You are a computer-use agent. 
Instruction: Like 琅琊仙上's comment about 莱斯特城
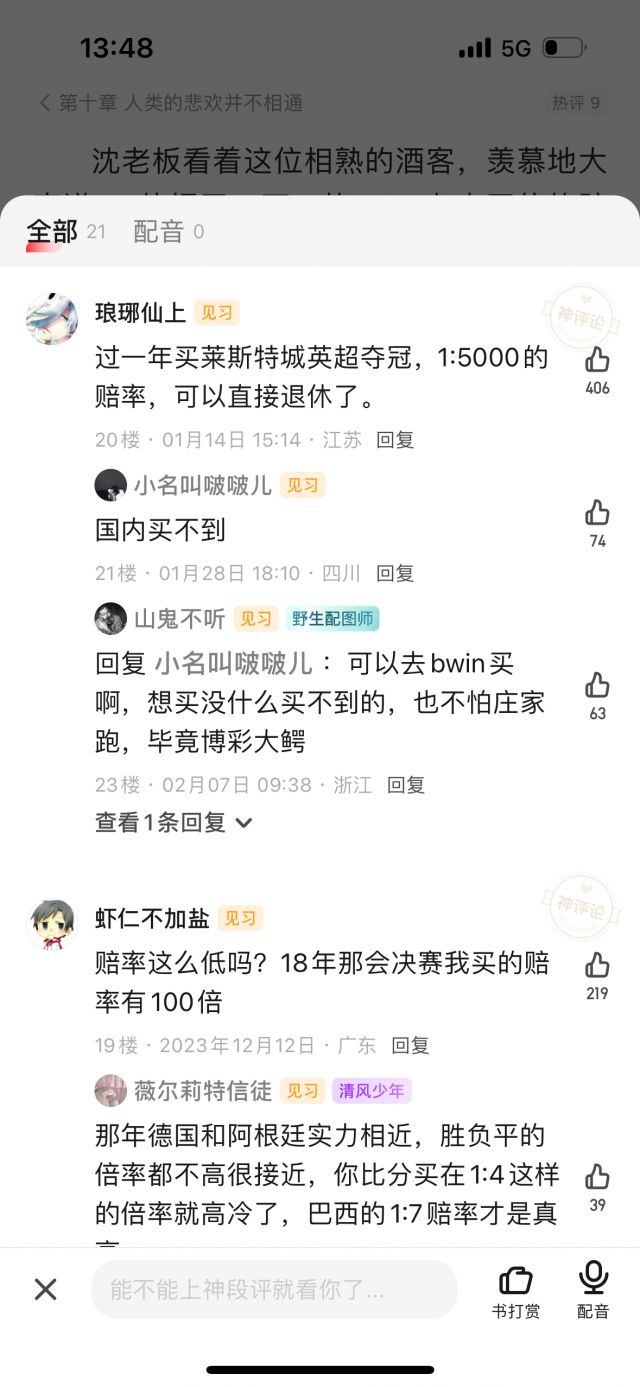click(x=597, y=361)
